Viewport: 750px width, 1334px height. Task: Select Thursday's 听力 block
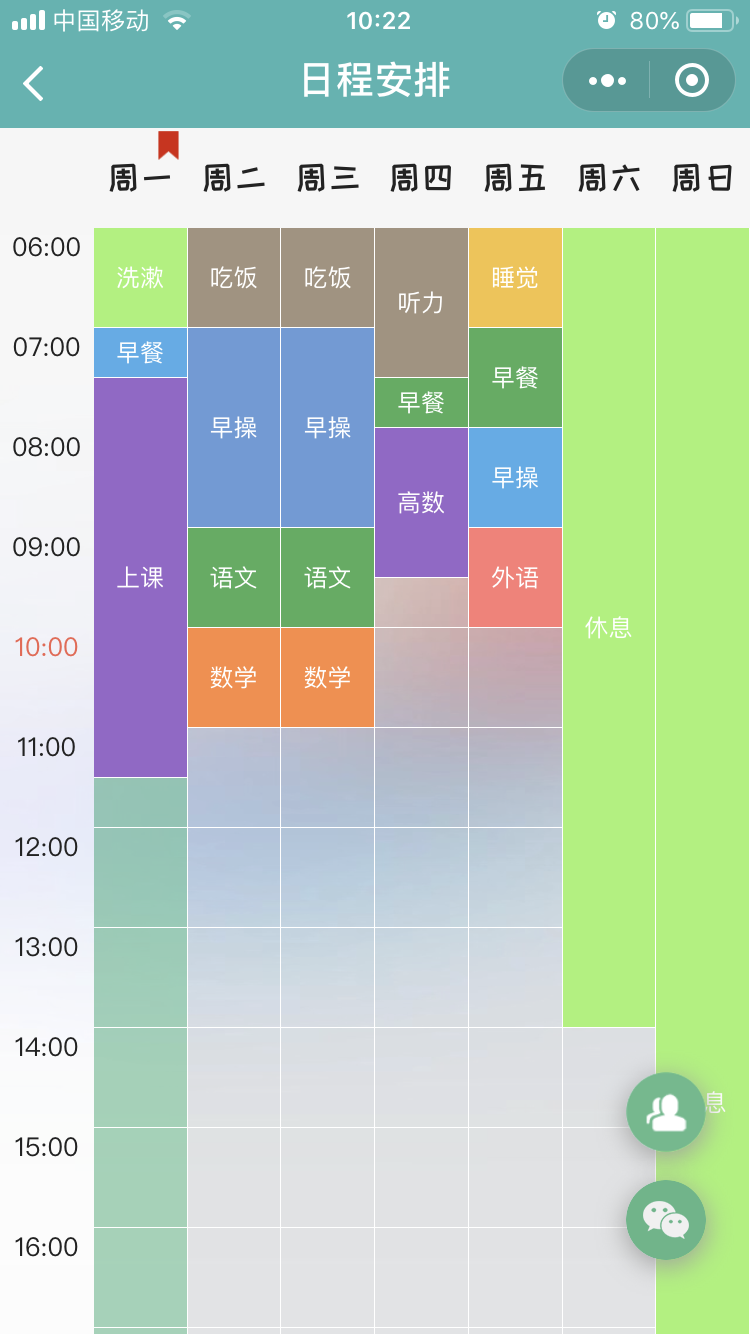pos(421,302)
